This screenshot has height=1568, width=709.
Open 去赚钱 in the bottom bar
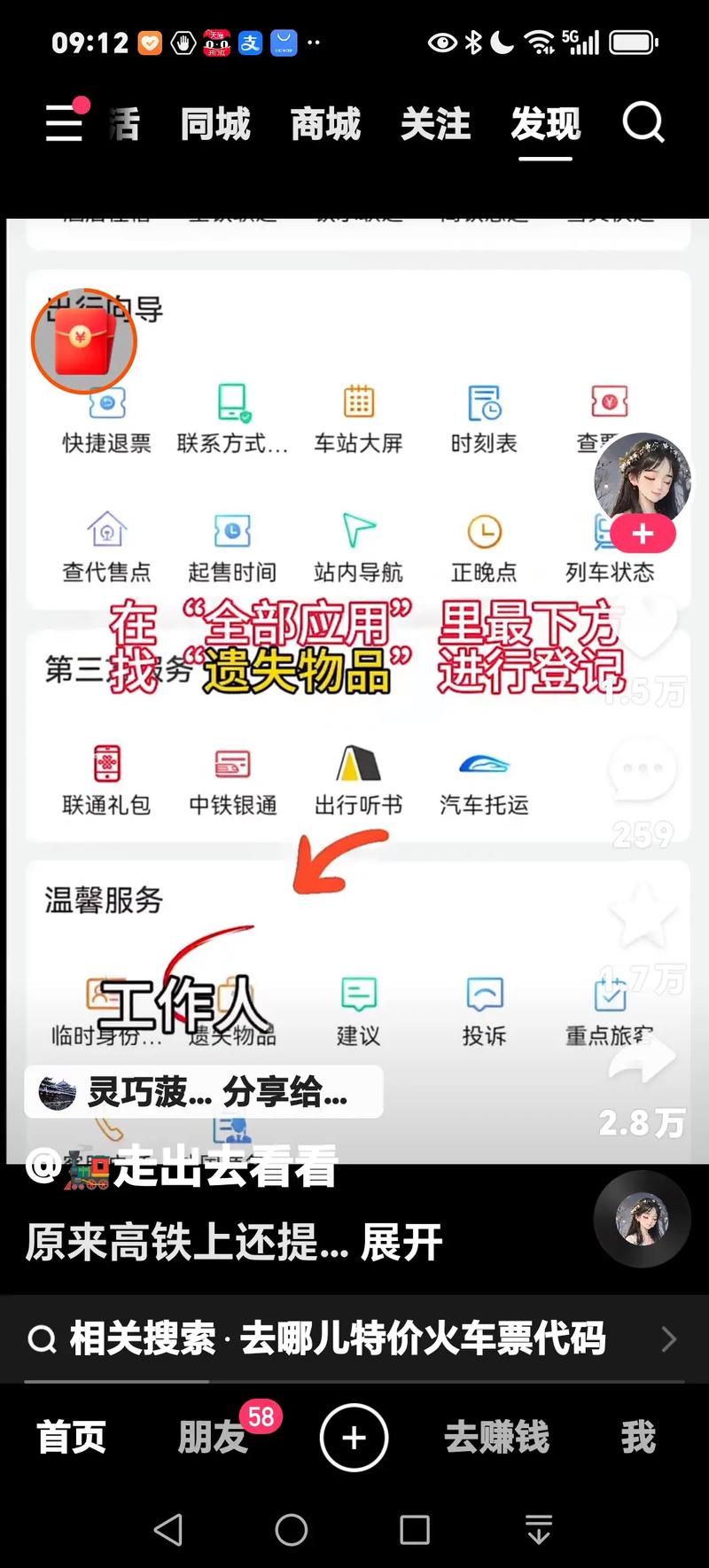[x=496, y=1438]
